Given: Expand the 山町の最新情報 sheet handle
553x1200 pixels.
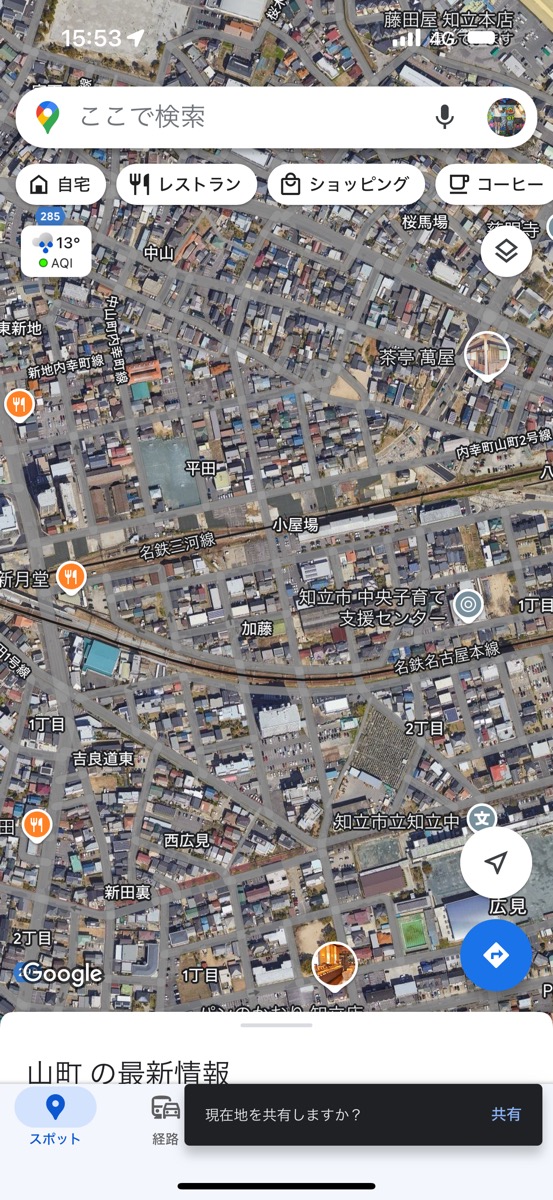Looking at the screenshot, I should click(276, 1025).
